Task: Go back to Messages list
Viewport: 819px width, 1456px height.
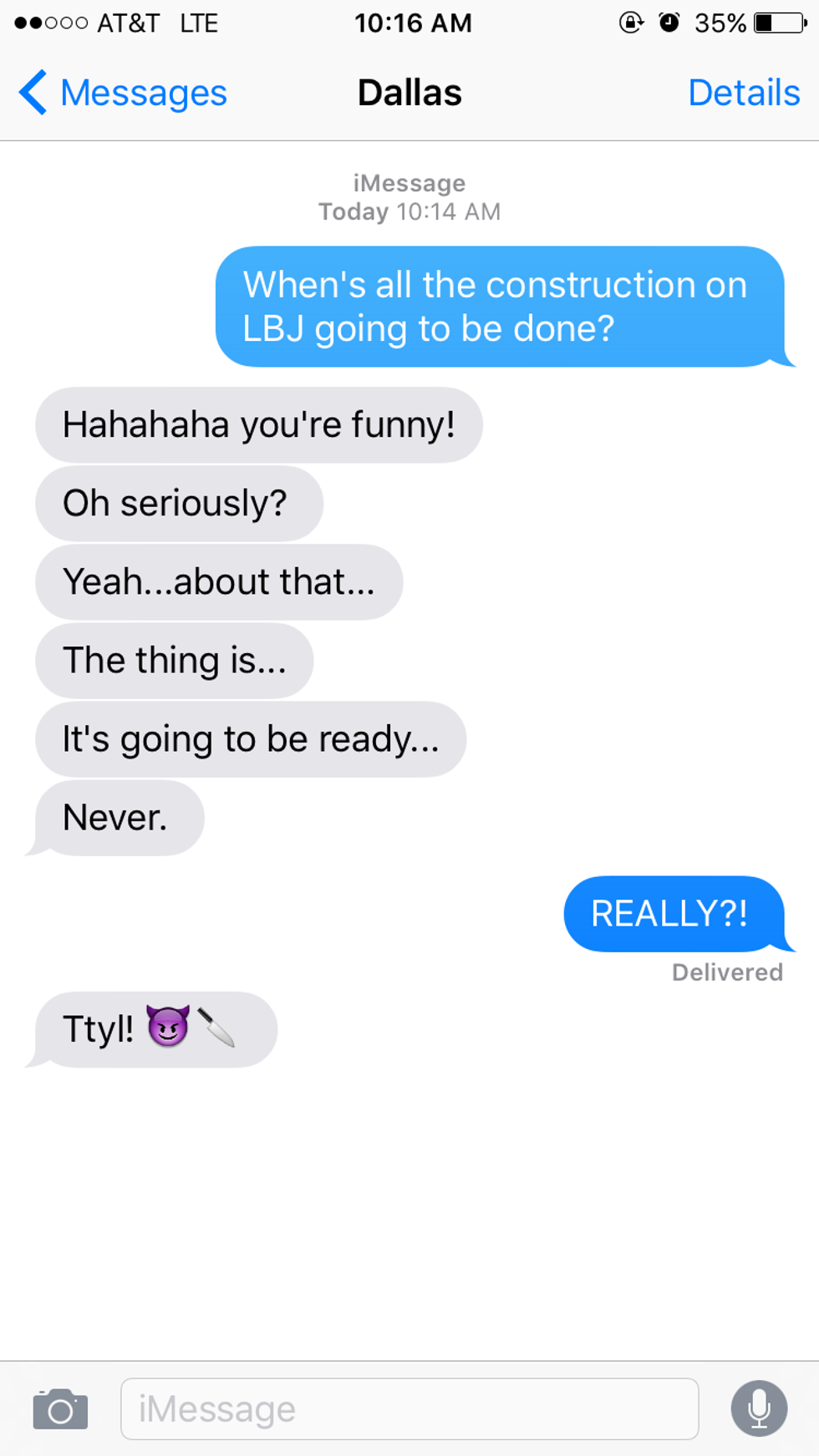Action: pyautogui.click(x=123, y=93)
